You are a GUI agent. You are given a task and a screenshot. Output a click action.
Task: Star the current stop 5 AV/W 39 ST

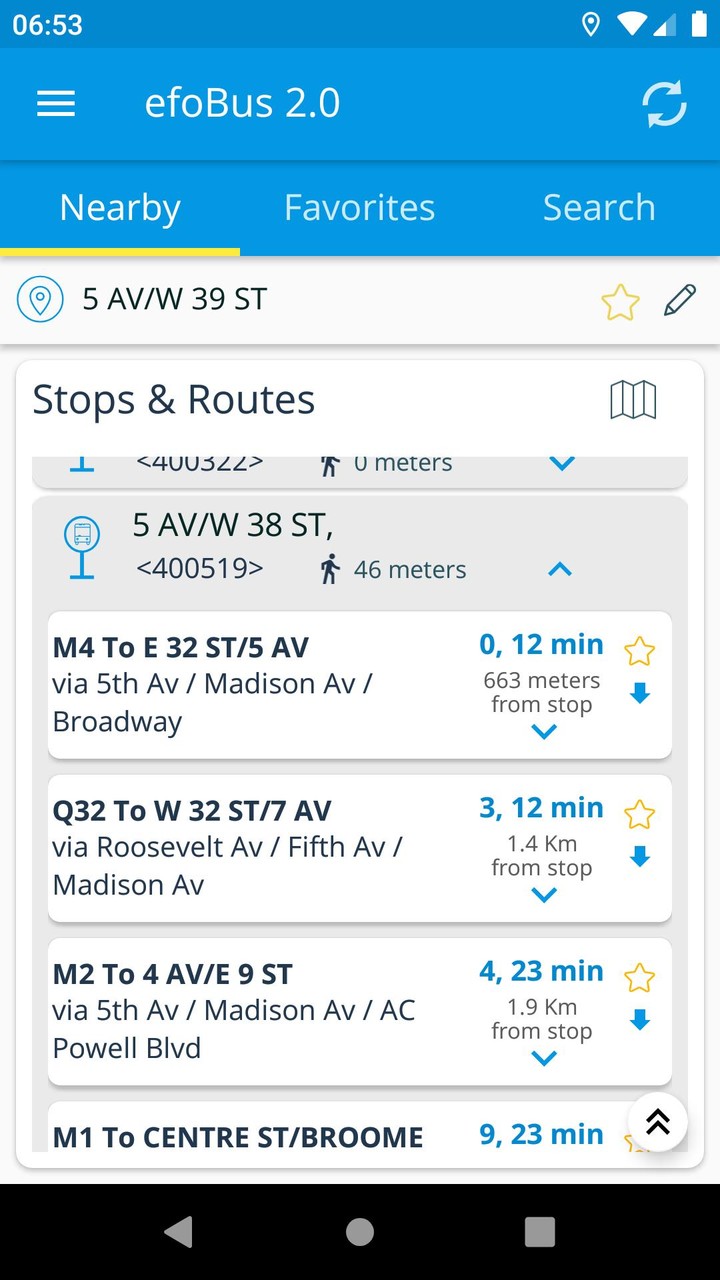pos(619,298)
